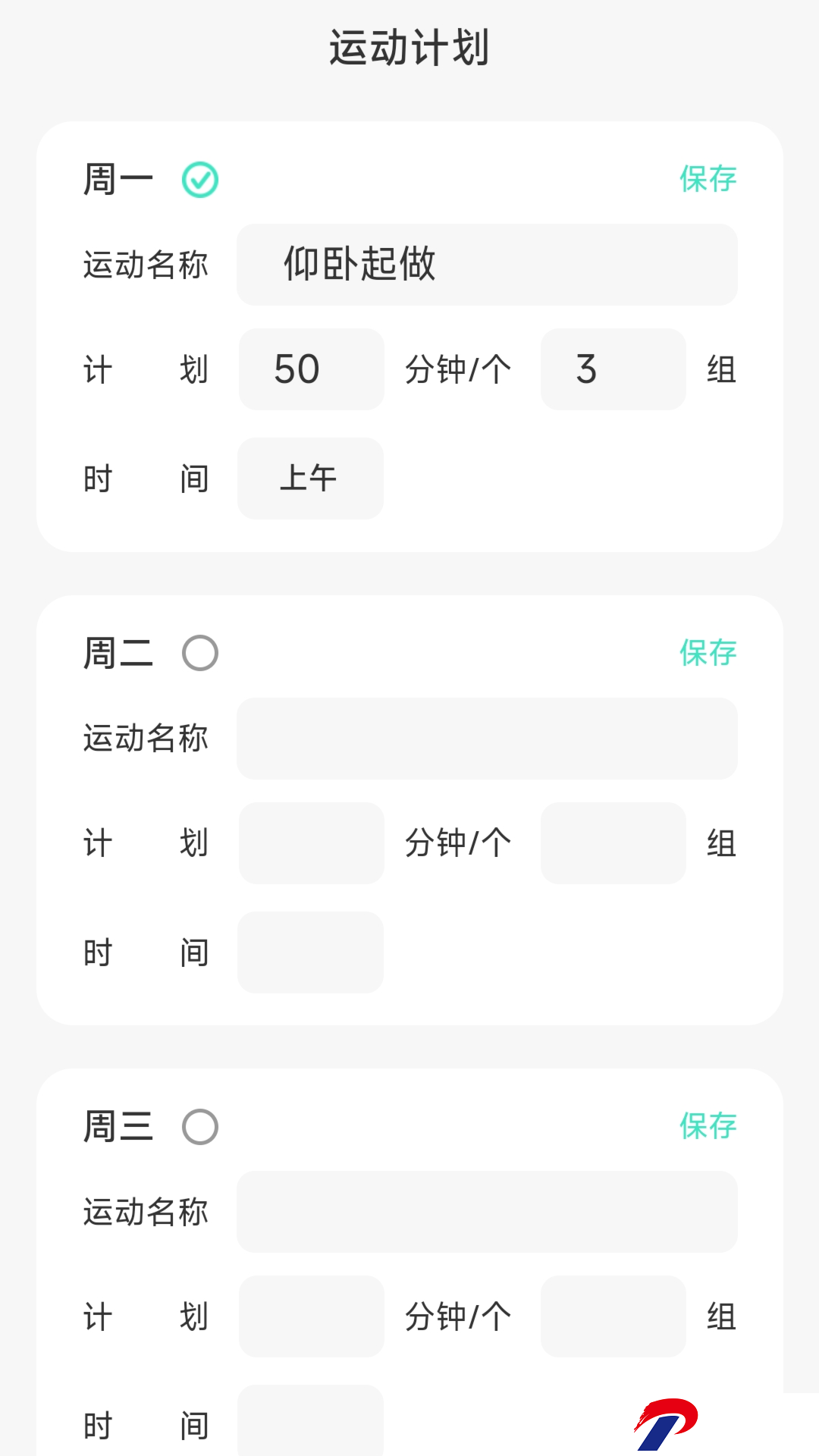Tap the 周二 运动名称 field
This screenshot has height=1456, width=819.
click(x=487, y=739)
